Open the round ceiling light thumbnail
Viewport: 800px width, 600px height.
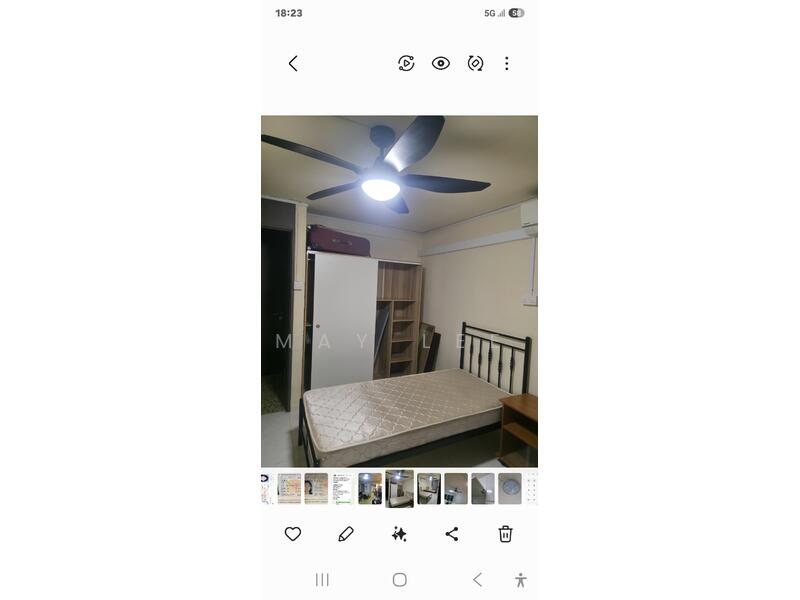tap(510, 488)
